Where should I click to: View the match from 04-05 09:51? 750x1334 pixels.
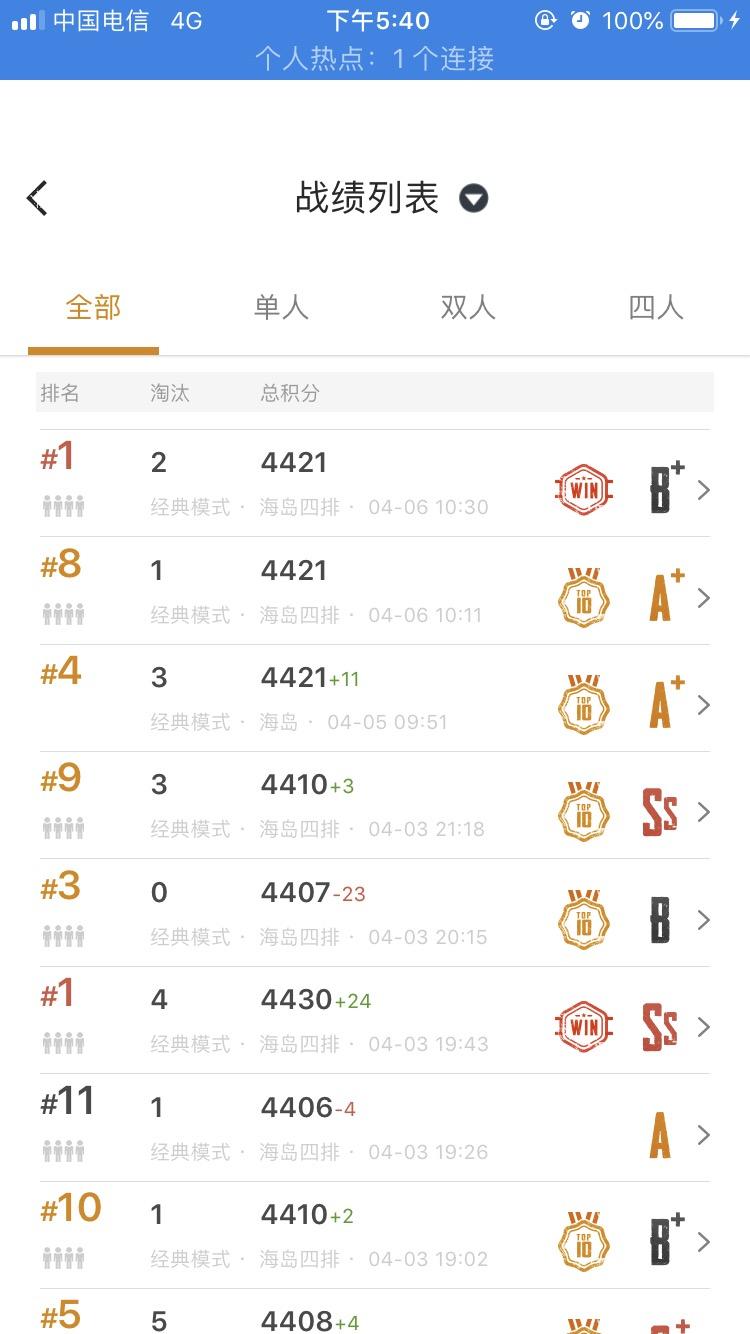point(375,698)
